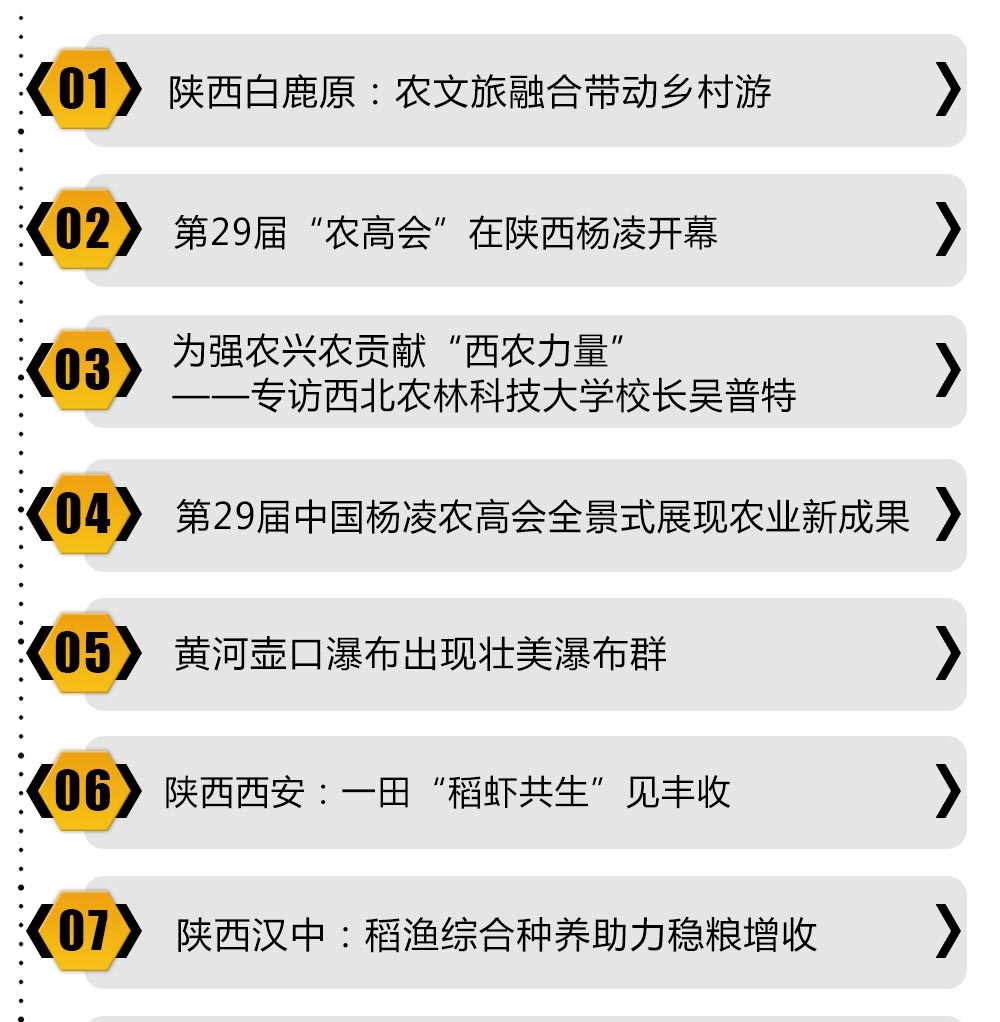Select the 陕西西安 “稻虾共生” story
Screen dimensions: 1000x1022
click(x=447, y=793)
